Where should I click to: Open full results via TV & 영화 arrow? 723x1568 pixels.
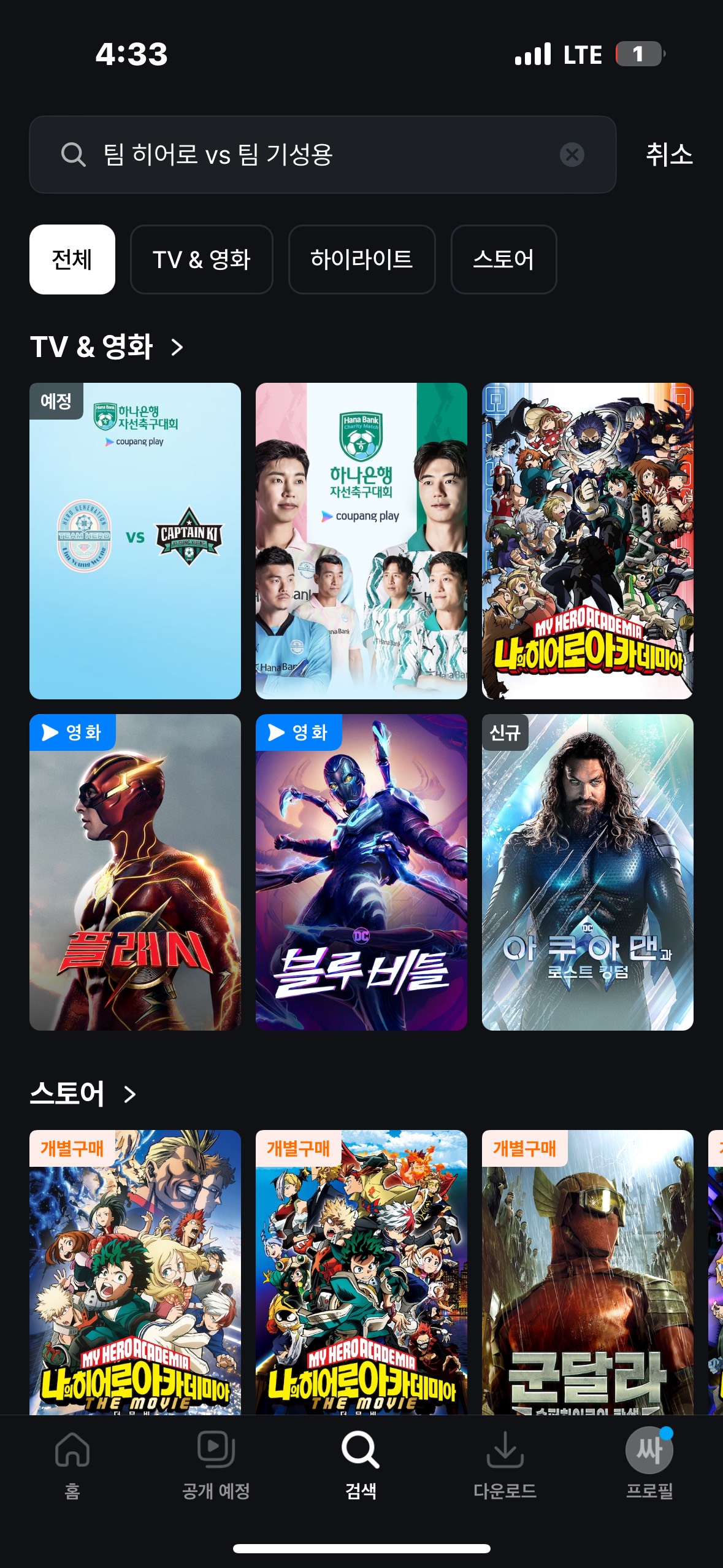pos(178,347)
